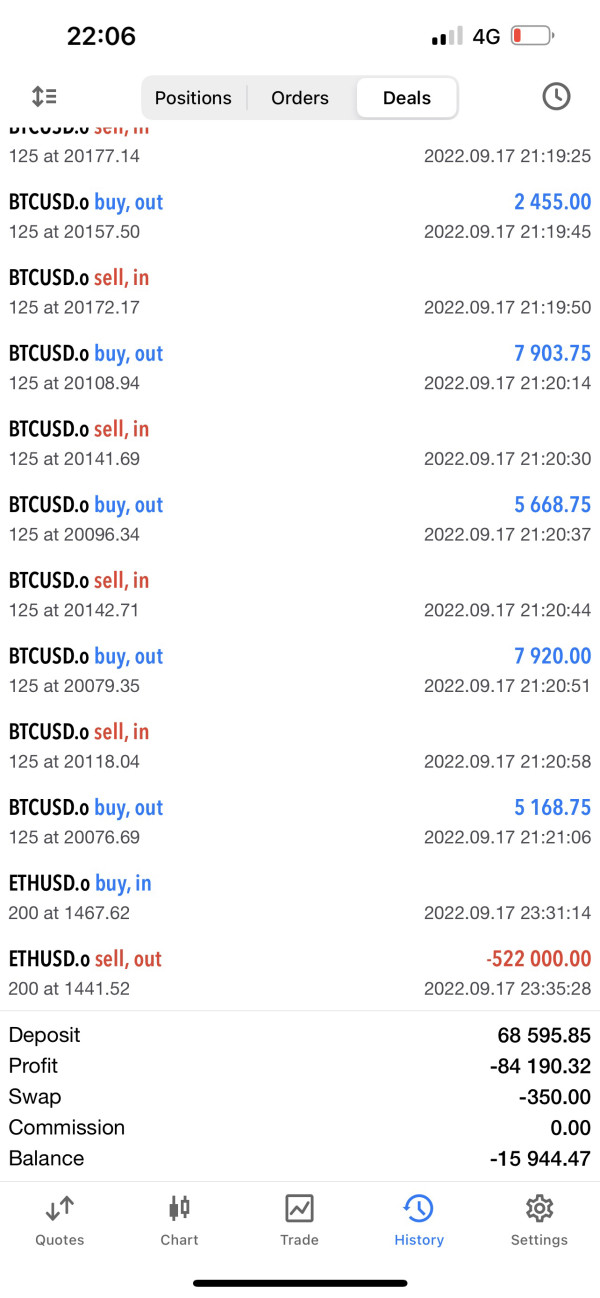Open the ETHUSD.o buy, in deal at 1467.62
This screenshot has width=600, height=1298.
point(300,897)
